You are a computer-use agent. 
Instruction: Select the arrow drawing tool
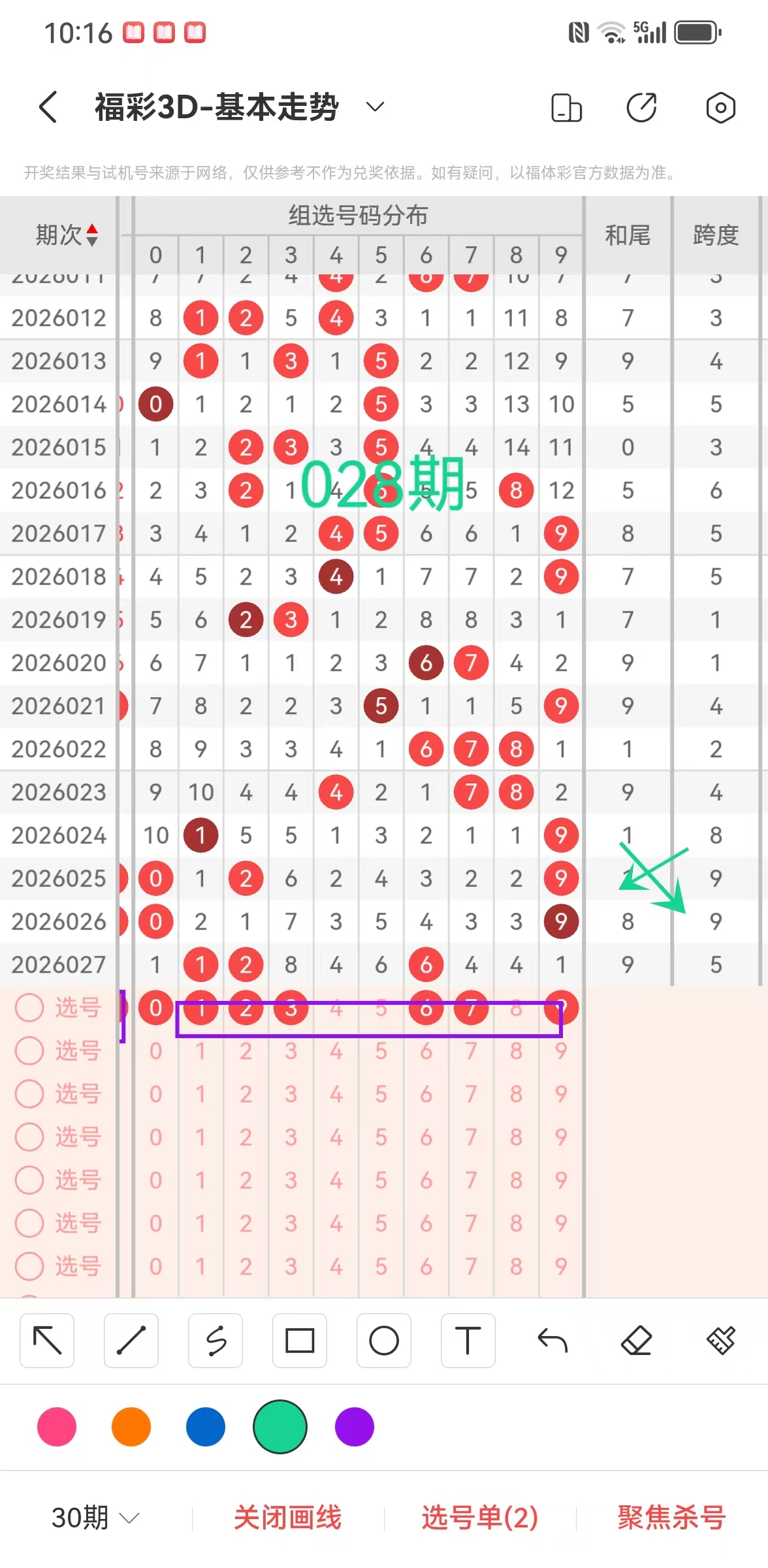[47, 1341]
